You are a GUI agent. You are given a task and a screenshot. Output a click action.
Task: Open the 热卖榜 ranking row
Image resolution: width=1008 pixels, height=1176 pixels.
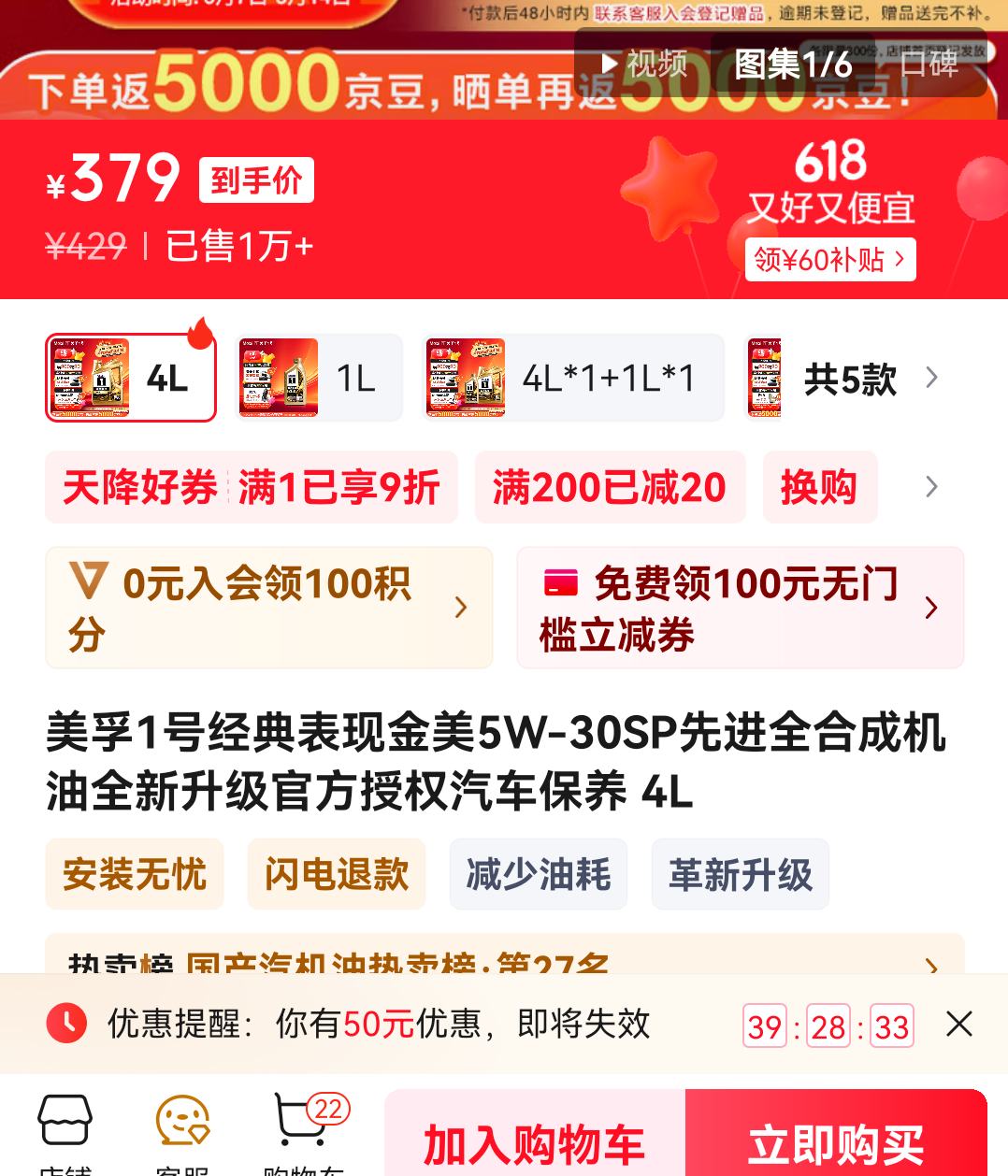(504, 963)
